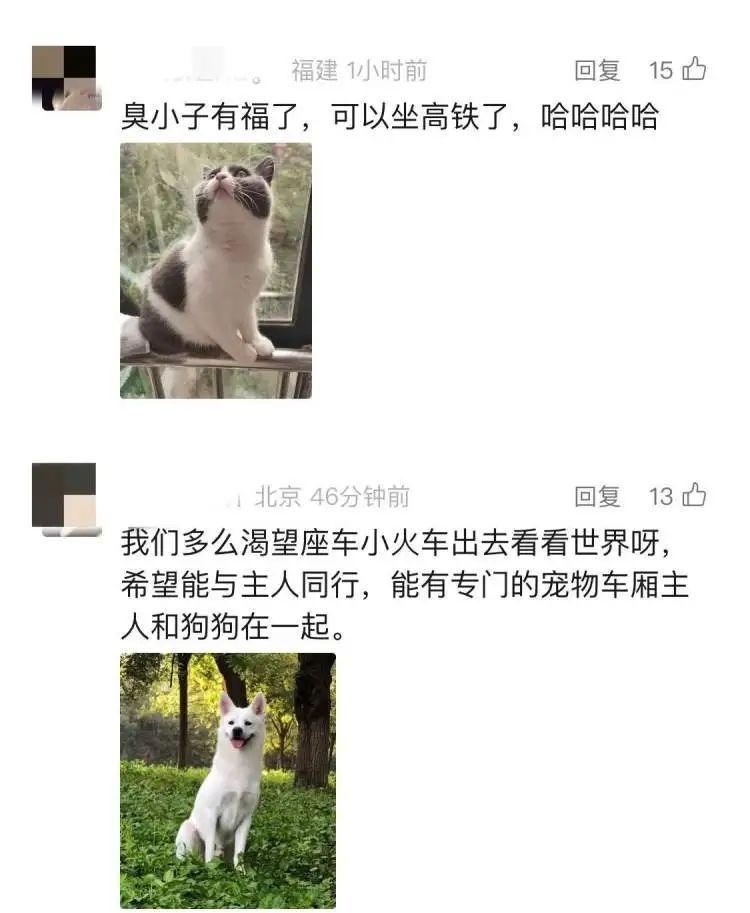Open the white dog photo
The image size is (750, 913).
[228, 780]
